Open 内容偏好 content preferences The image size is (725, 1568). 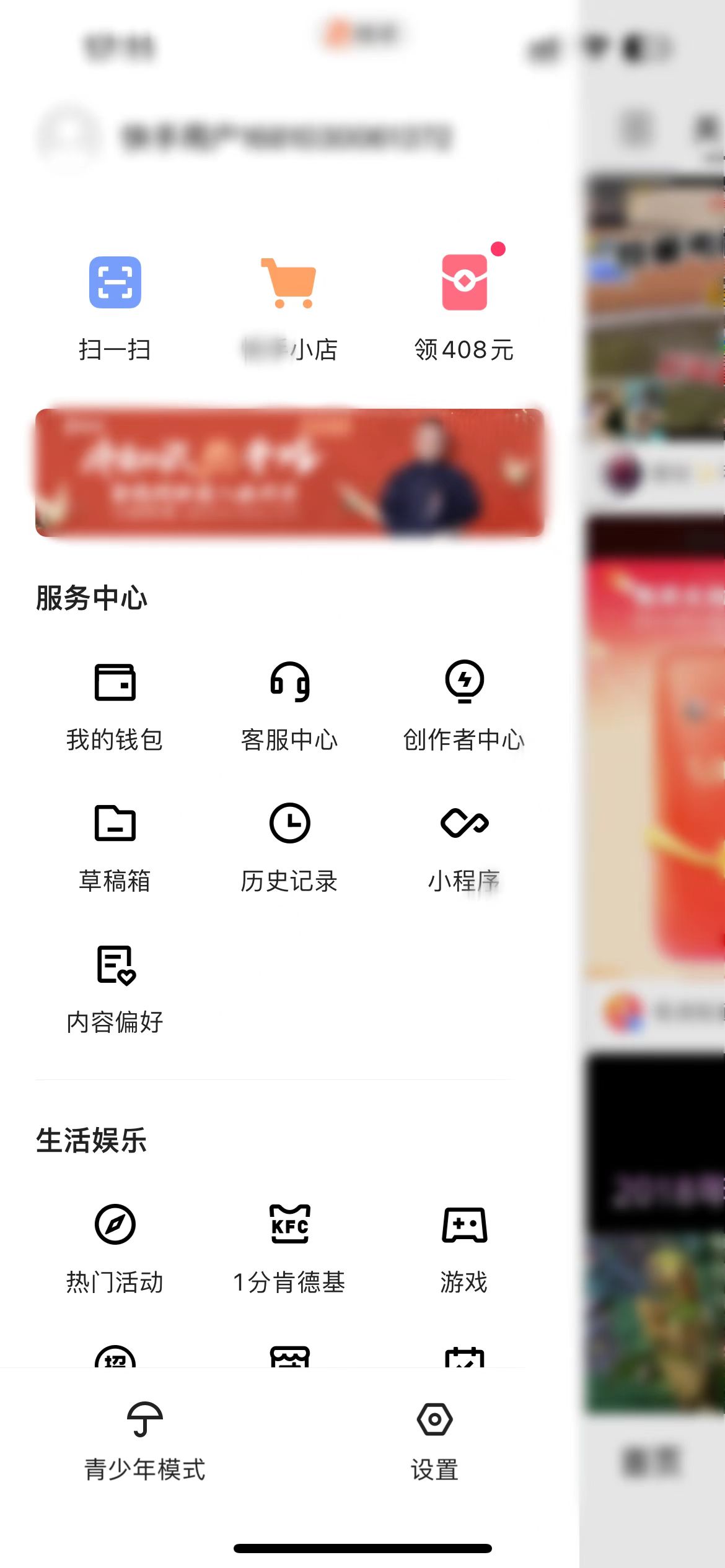[114, 991]
